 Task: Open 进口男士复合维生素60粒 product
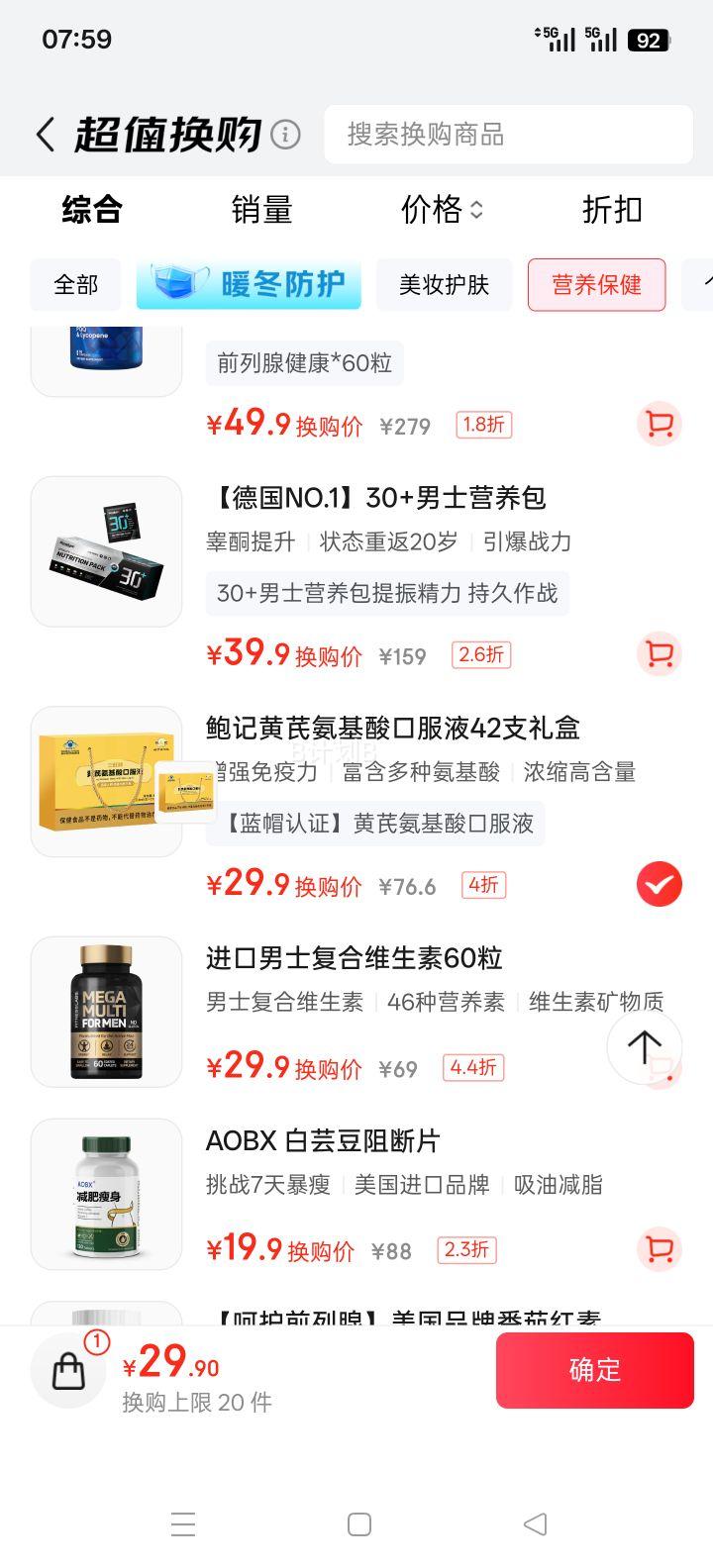[x=354, y=958]
